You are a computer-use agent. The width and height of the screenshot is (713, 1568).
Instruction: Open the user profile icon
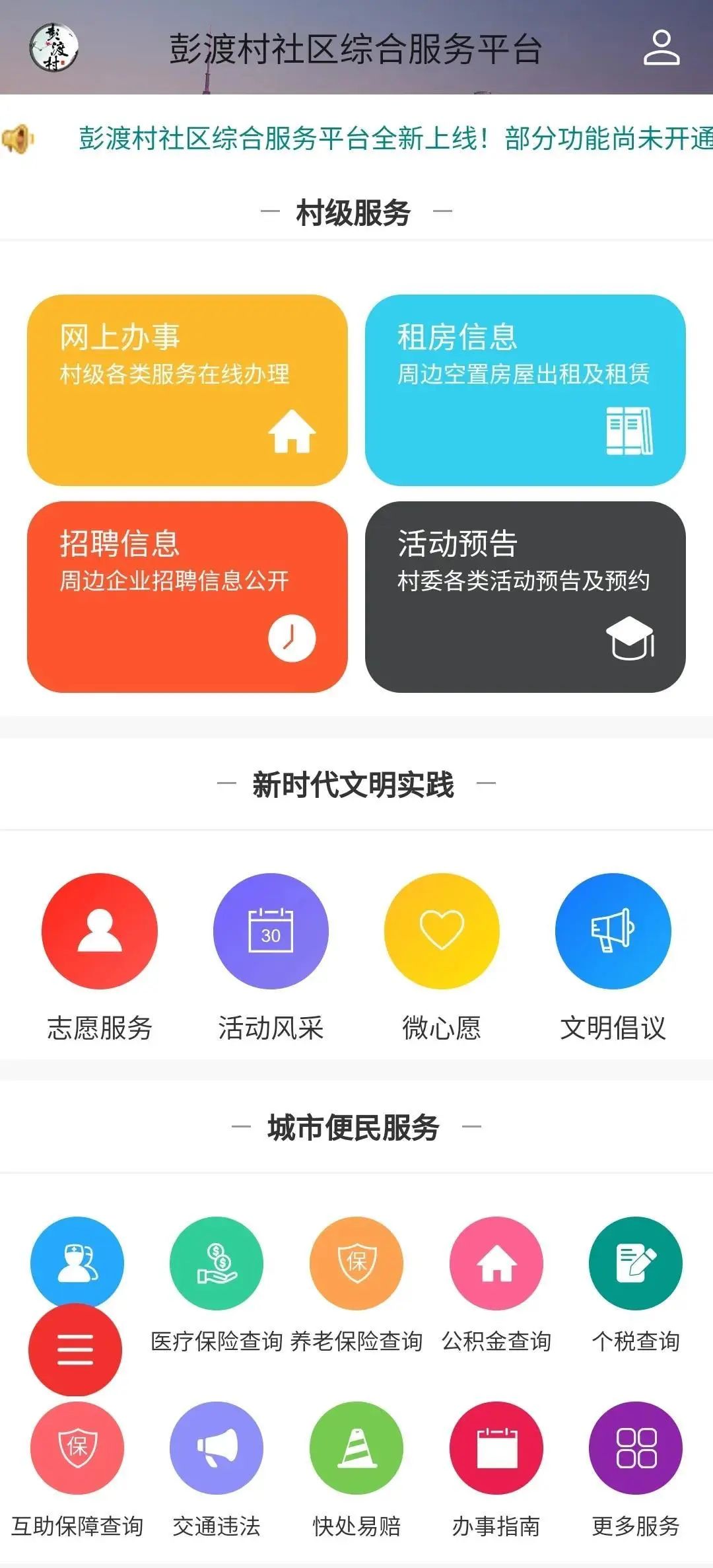[662, 48]
